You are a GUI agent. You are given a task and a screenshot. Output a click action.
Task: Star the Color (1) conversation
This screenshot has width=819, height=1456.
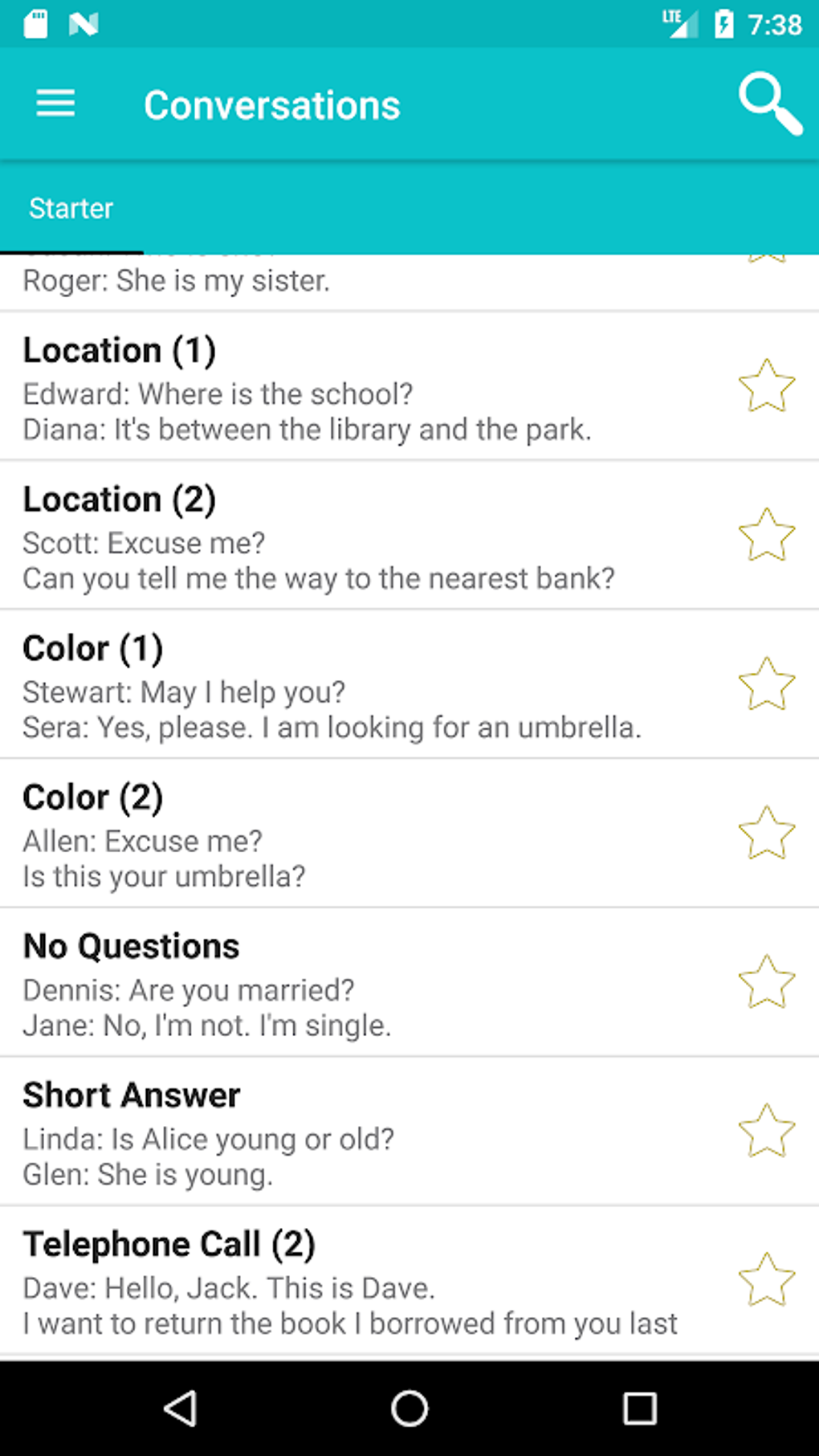tap(766, 684)
